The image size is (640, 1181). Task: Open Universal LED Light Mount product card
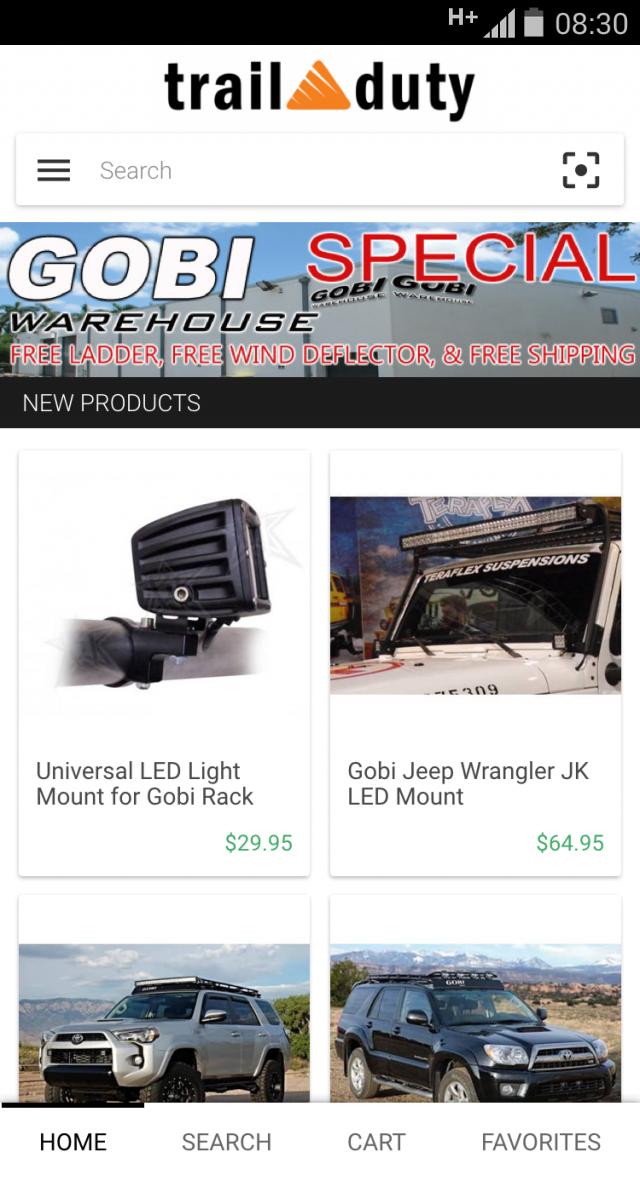(164, 662)
